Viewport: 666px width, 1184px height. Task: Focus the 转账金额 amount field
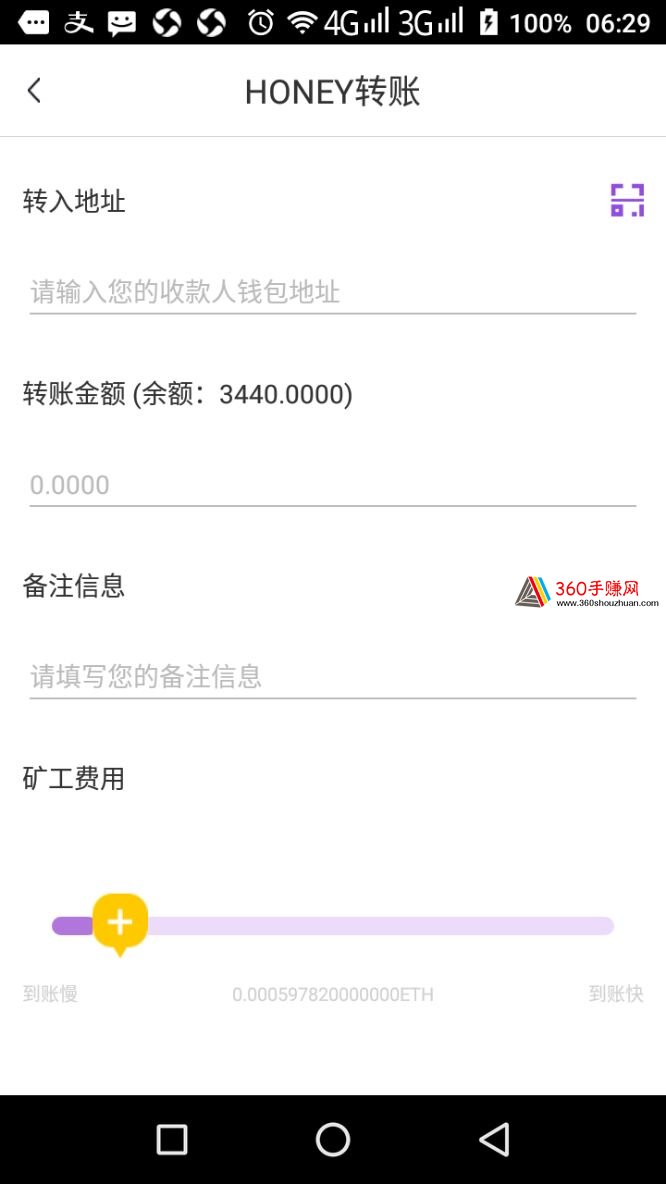[333, 485]
